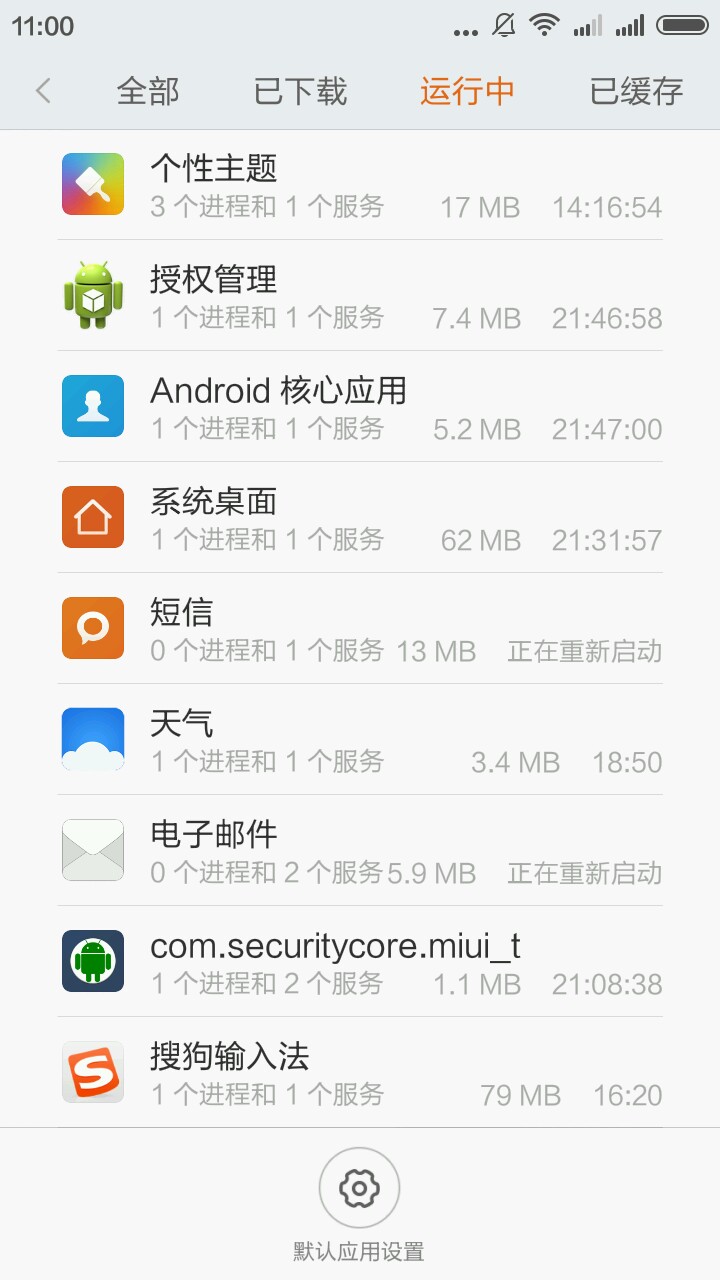This screenshot has height=1280, width=720.
Task: Open com.securitycore.miui_t details
Action: [x=360, y=962]
